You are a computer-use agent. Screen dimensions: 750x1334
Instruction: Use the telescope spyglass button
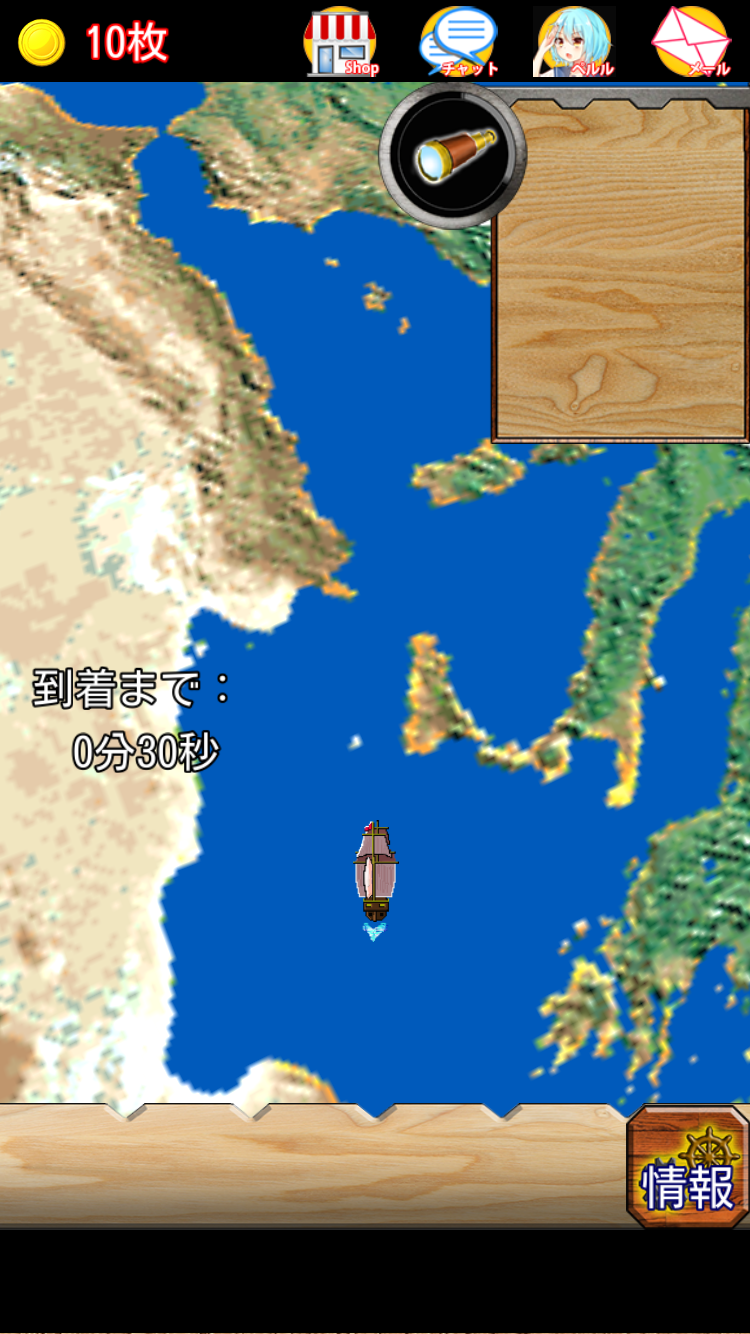452,155
